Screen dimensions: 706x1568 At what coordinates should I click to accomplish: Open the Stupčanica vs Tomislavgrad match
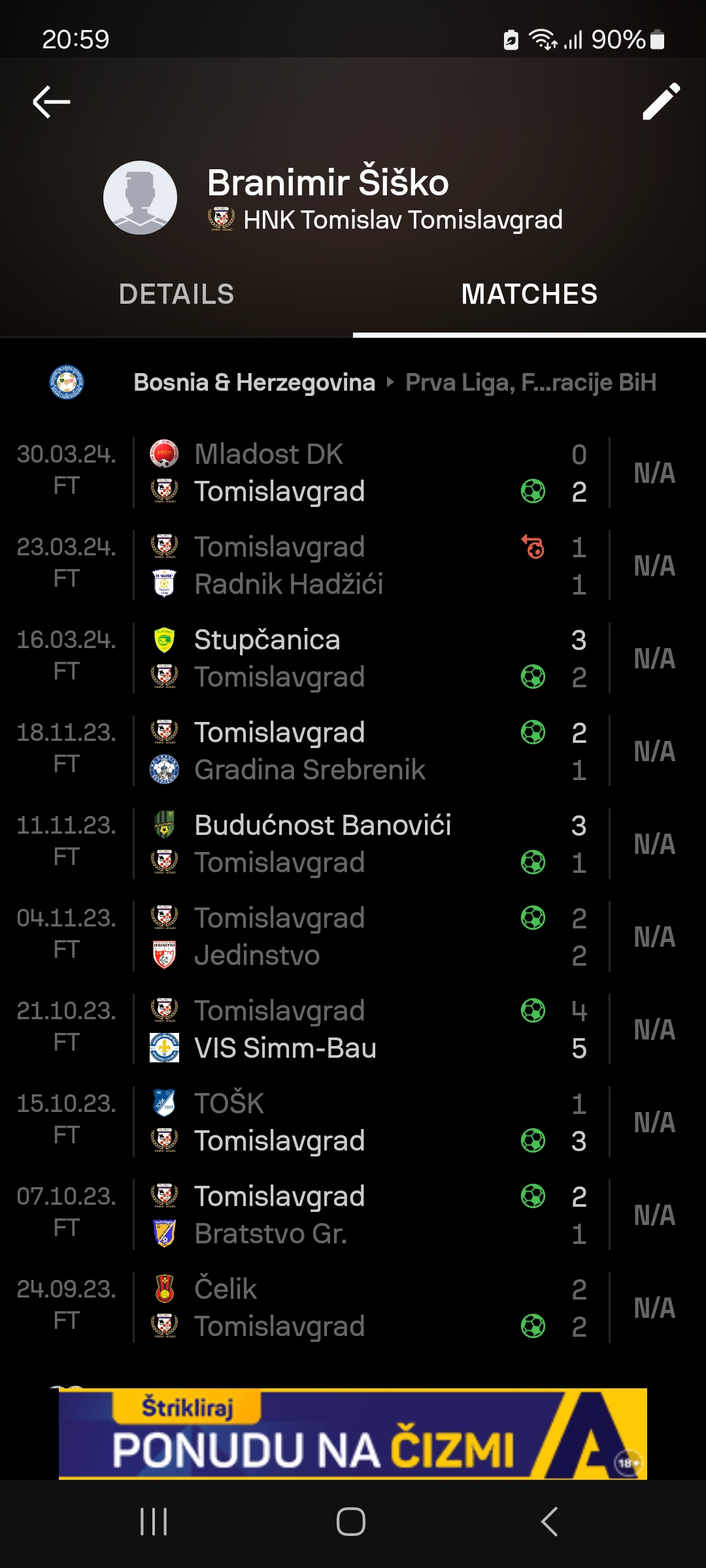[353, 658]
